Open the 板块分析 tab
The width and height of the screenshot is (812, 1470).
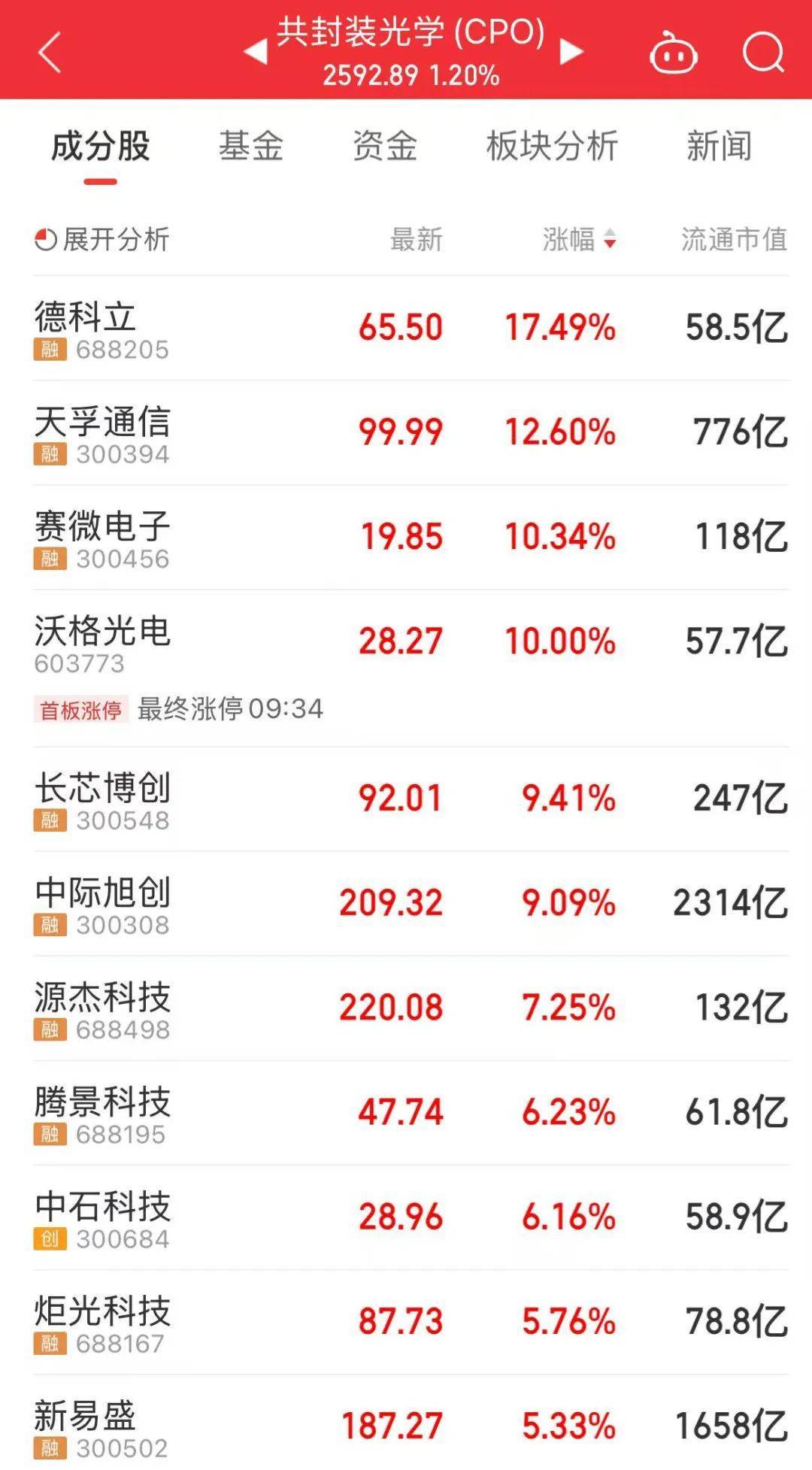(554, 148)
